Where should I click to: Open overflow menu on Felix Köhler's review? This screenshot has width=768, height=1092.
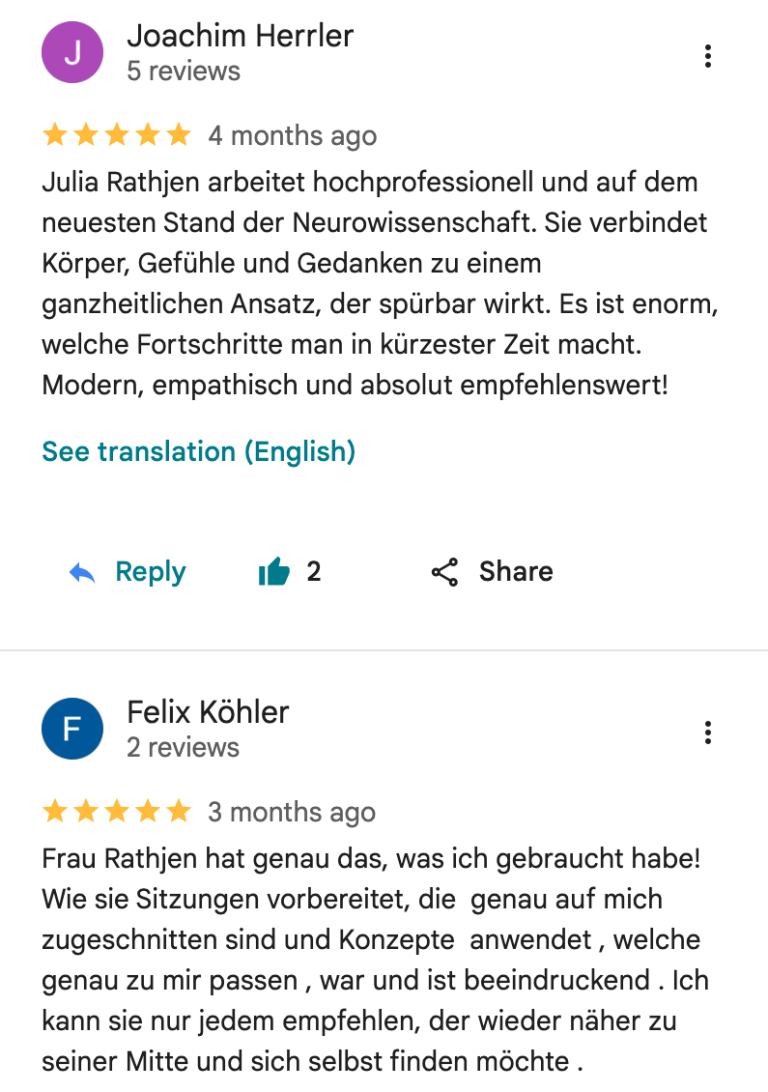click(x=707, y=733)
